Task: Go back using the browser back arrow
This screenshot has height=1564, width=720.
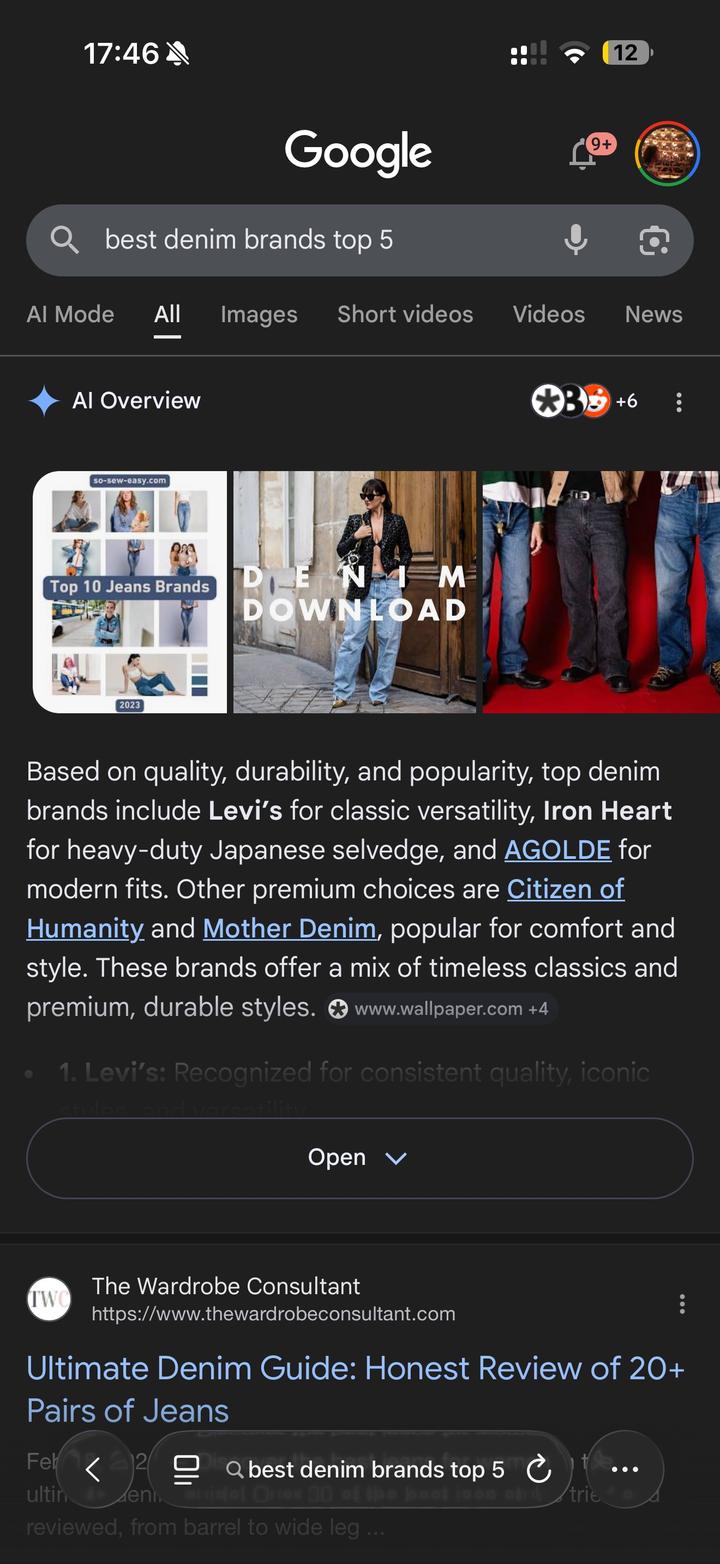Action: (93, 1469)
